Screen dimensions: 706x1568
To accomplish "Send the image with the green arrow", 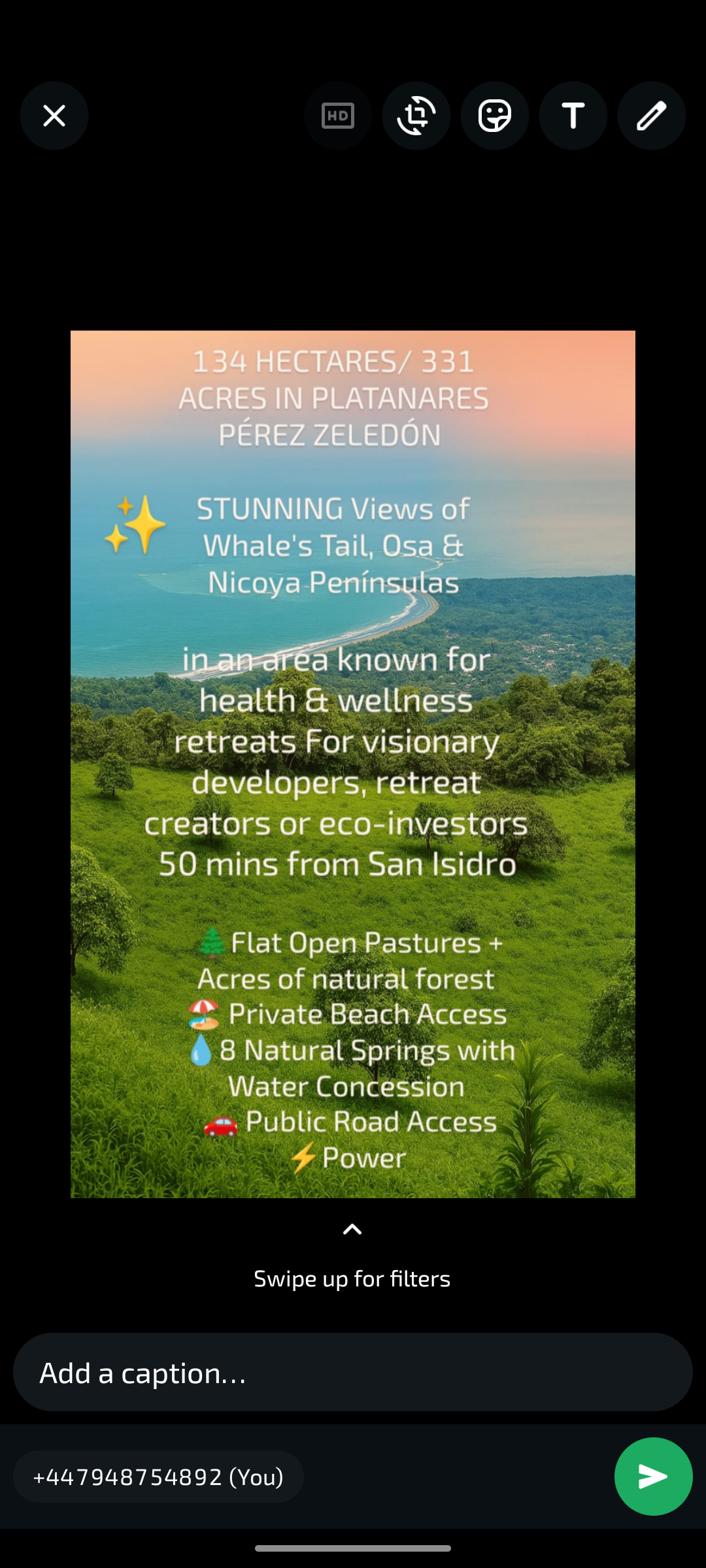I will [653, 1477].
